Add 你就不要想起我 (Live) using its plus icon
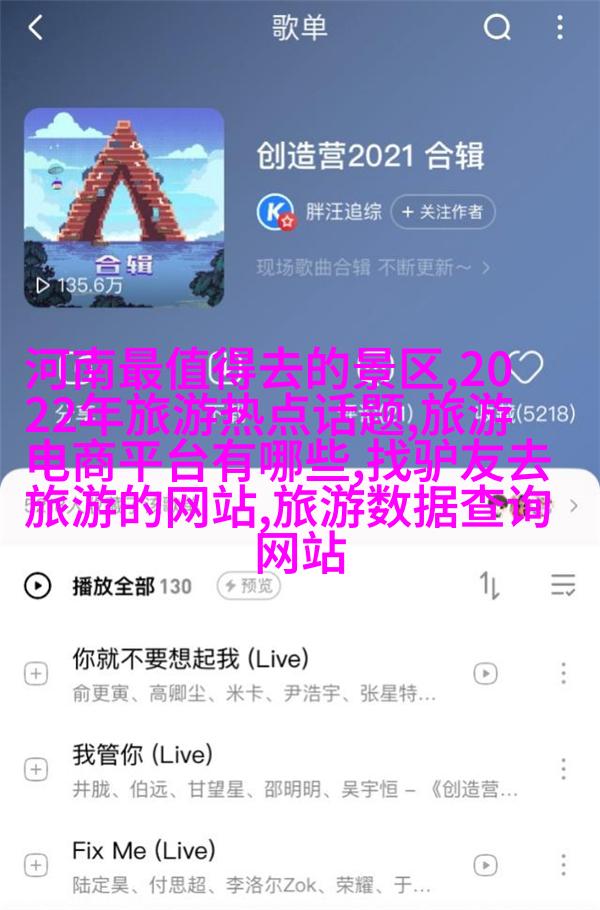600x910 pixels. coord(36,673)
